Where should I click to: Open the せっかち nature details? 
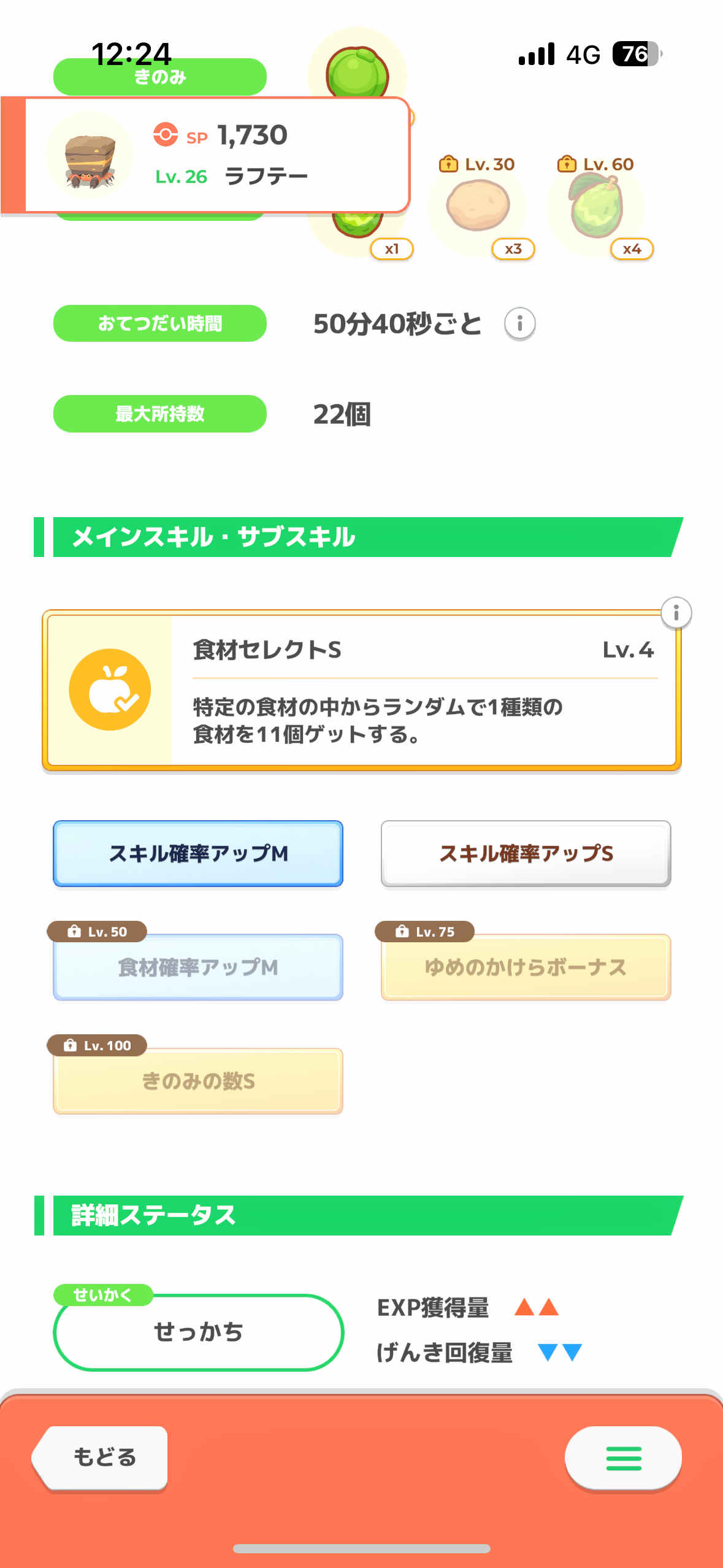pyautogui.click(x=198, y=1332)
